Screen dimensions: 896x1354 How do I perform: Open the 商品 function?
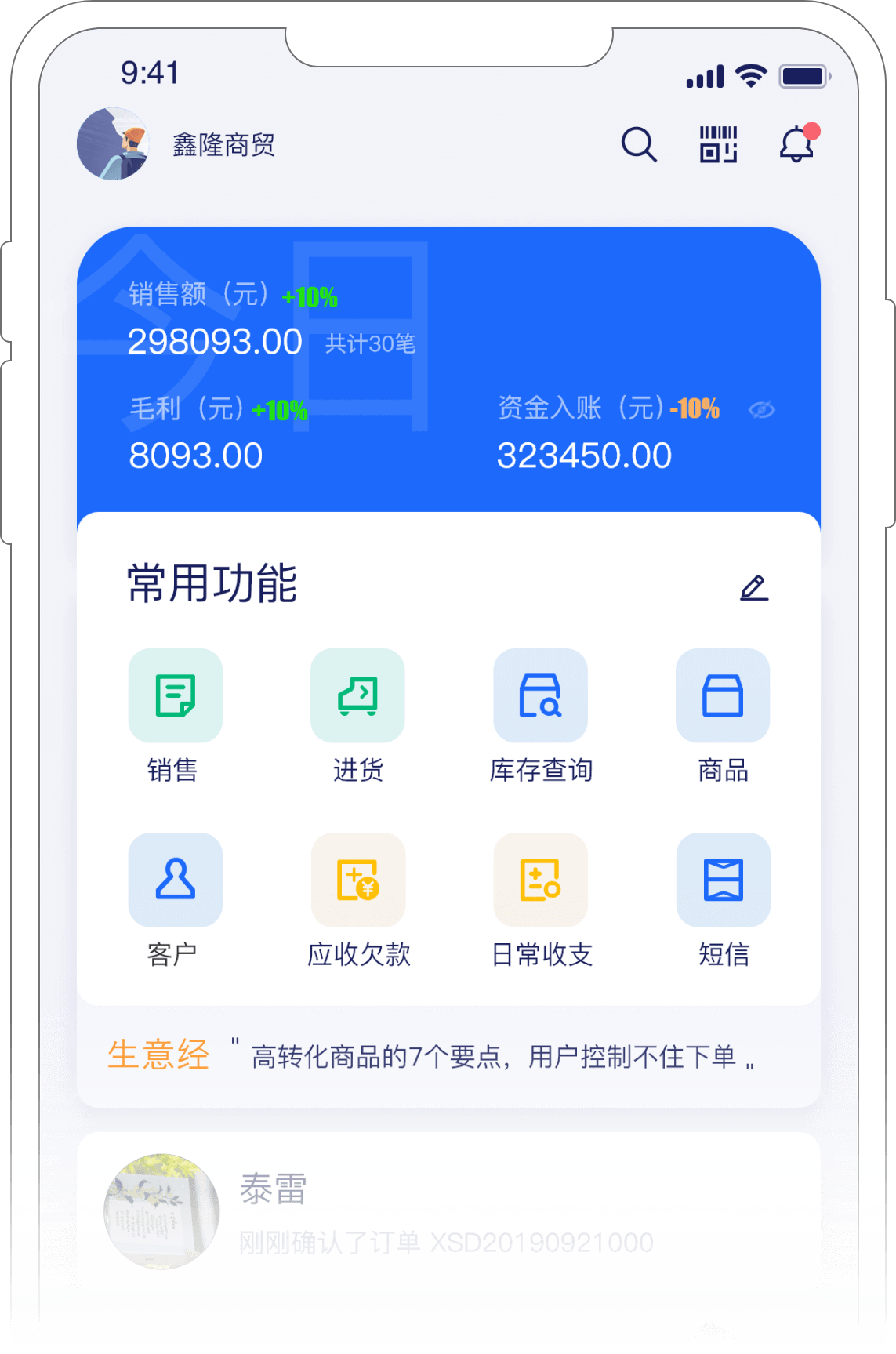pos(723,696)
